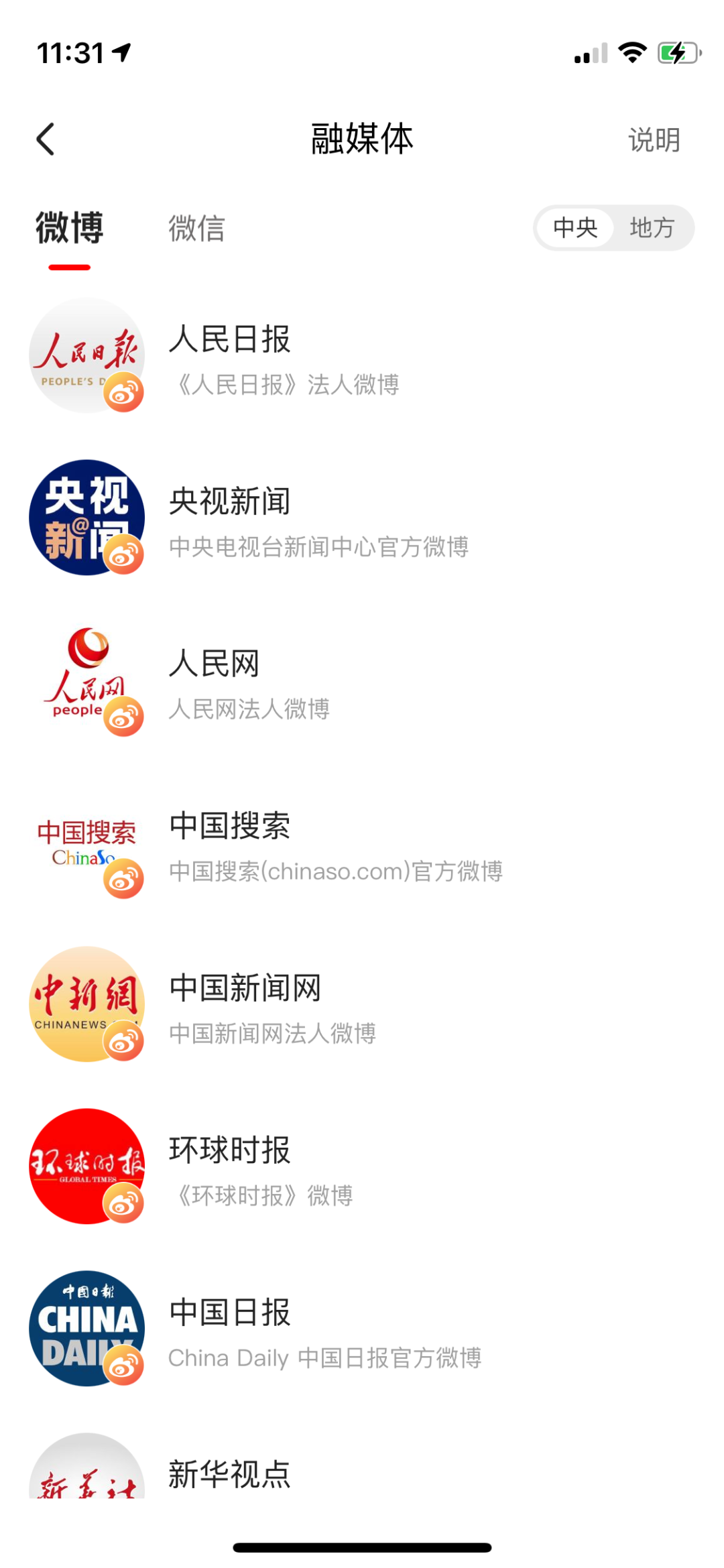This screenshot has width=724, height=1568.
Task: View the 人民网 account
Action: tap(362, 680)
